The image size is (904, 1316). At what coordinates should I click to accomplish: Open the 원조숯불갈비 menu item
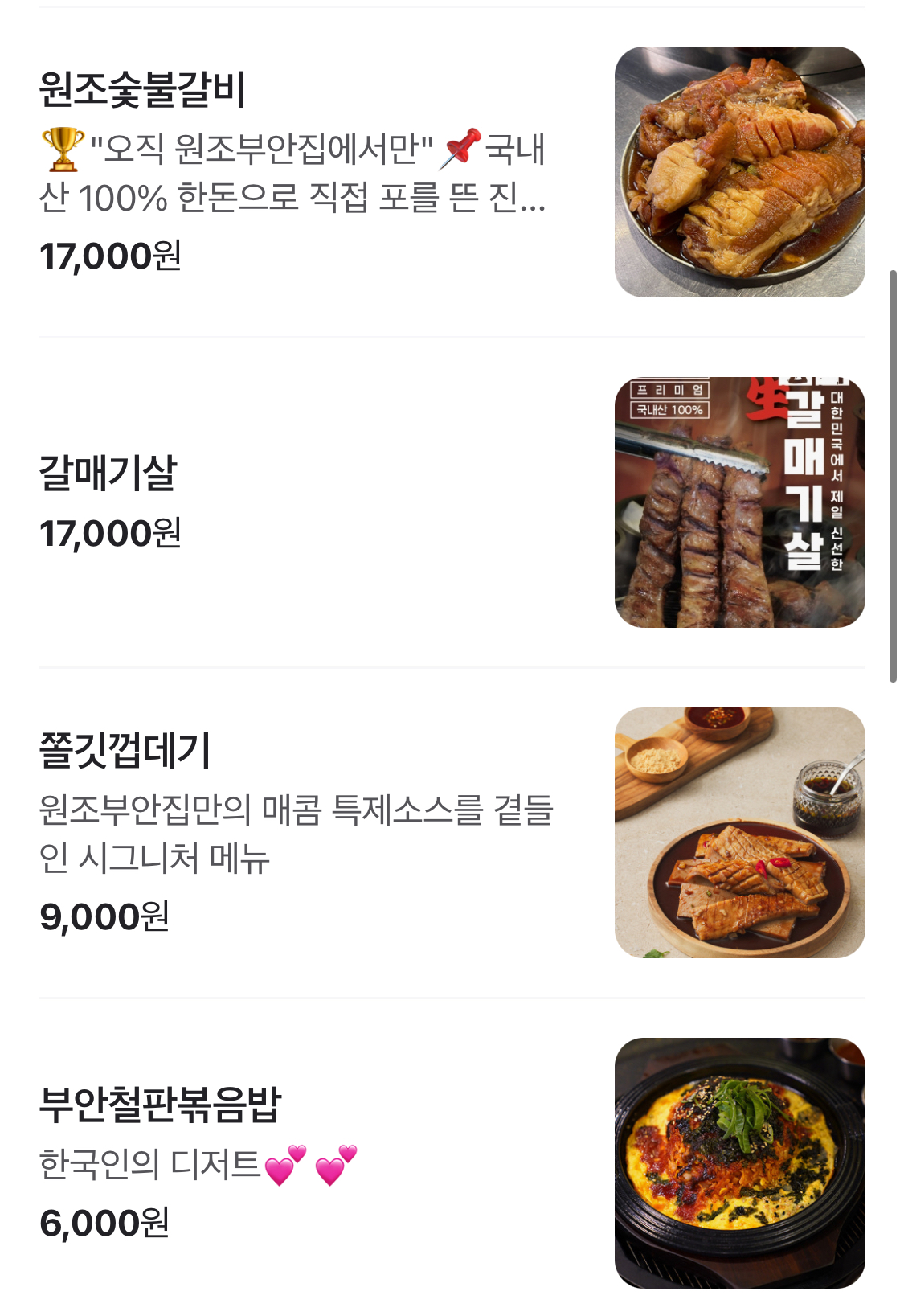(x=143, y=89)
